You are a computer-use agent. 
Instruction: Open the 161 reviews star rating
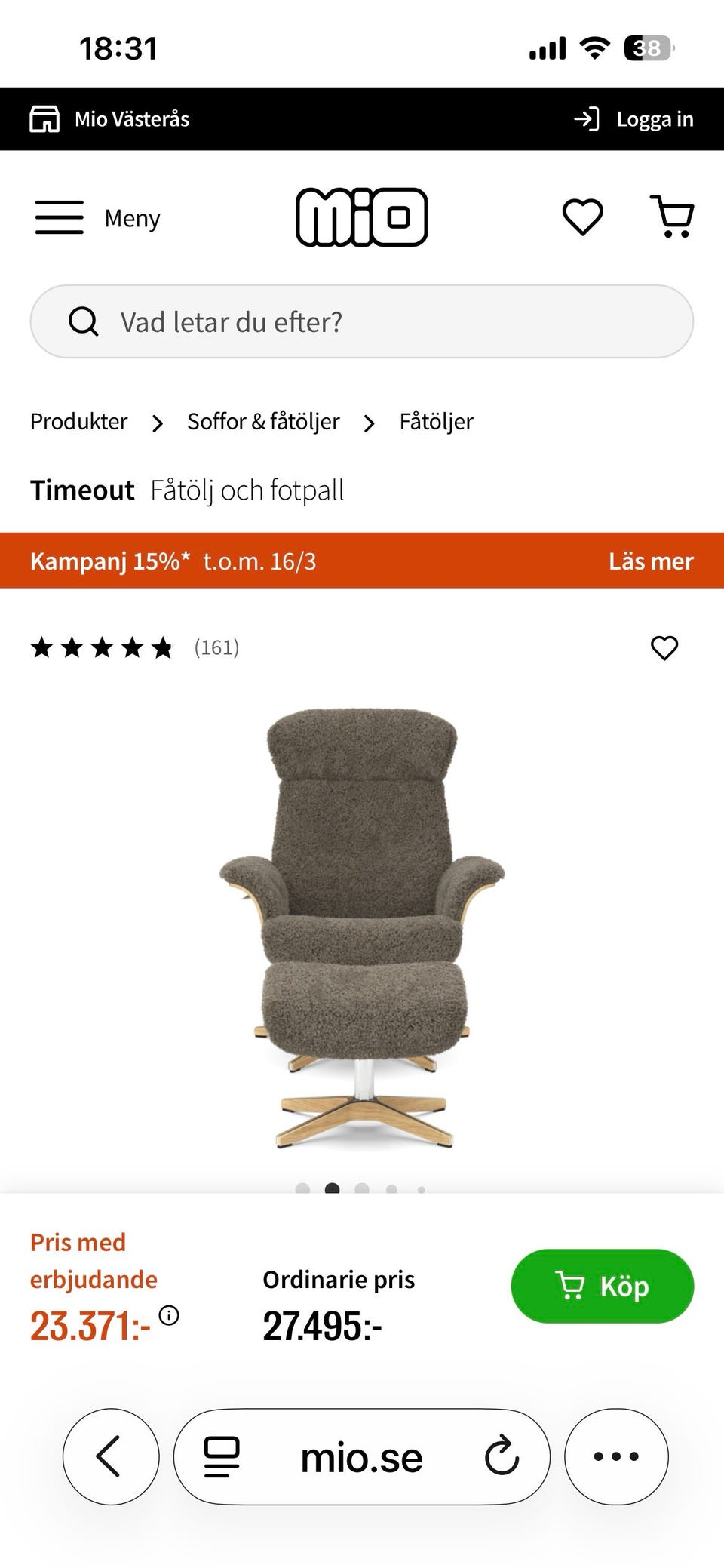[102, 647]
